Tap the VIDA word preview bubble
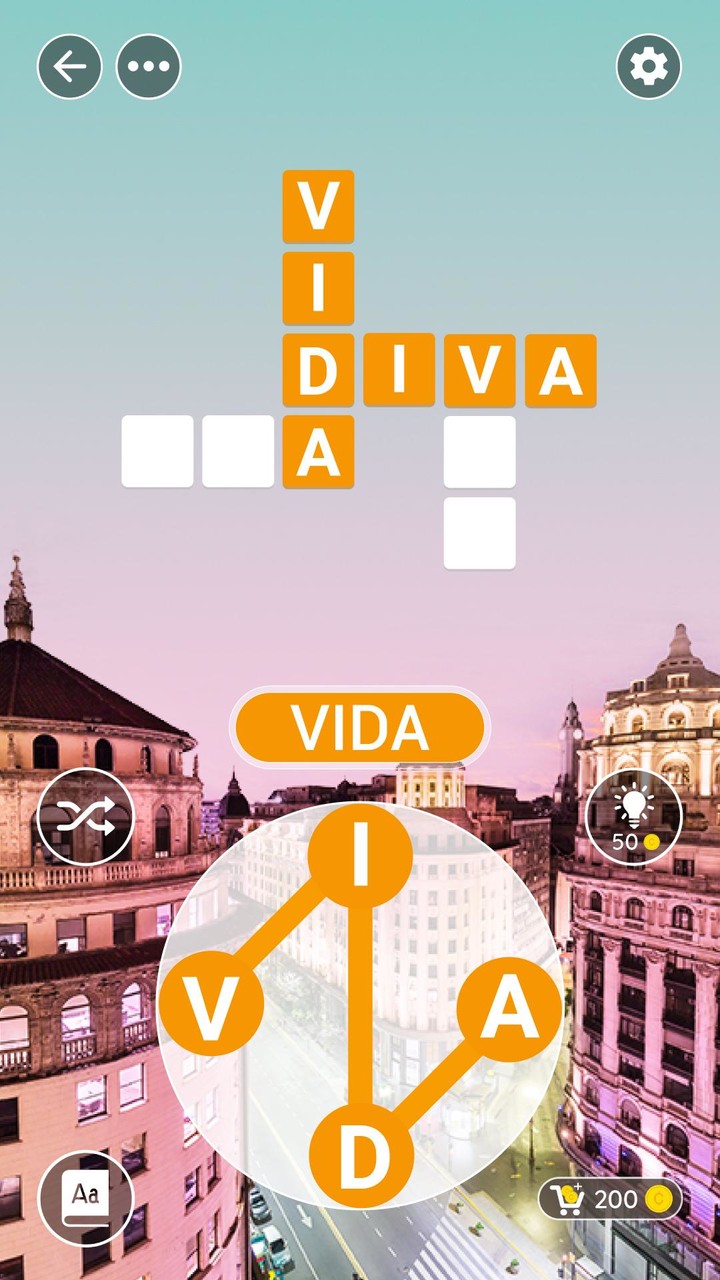The image size is (720, 1280). pyautogui.click(x=360, y=728)
